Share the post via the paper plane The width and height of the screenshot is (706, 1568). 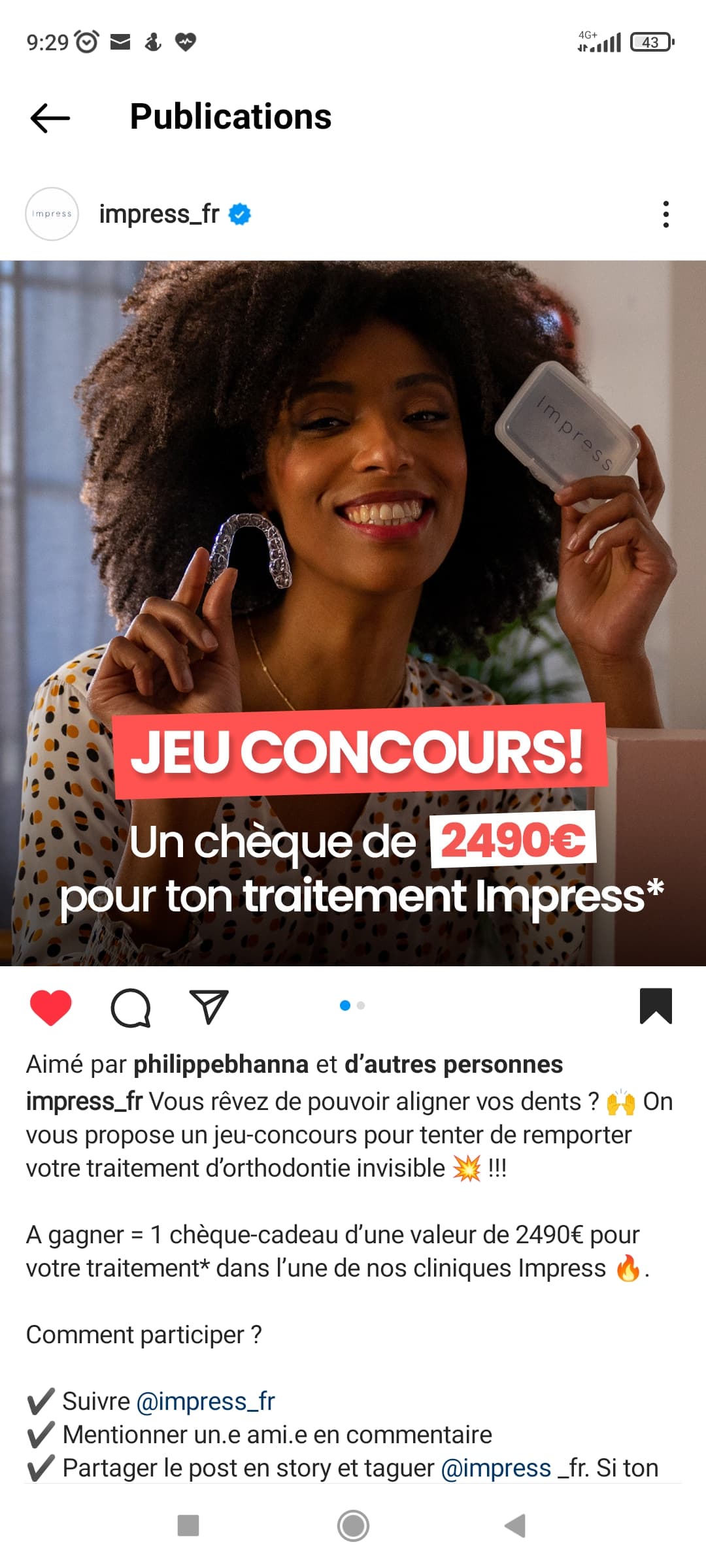[x=209, y=1007]
